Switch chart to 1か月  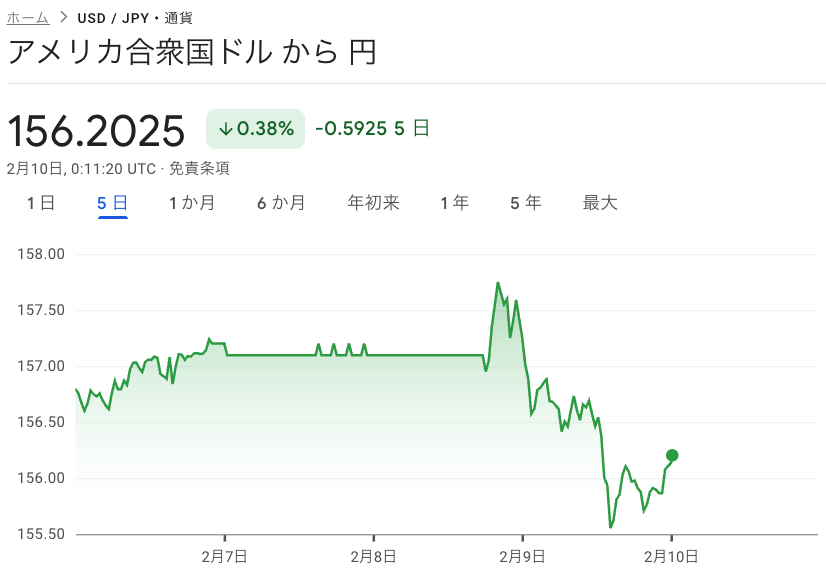(191, 203)
